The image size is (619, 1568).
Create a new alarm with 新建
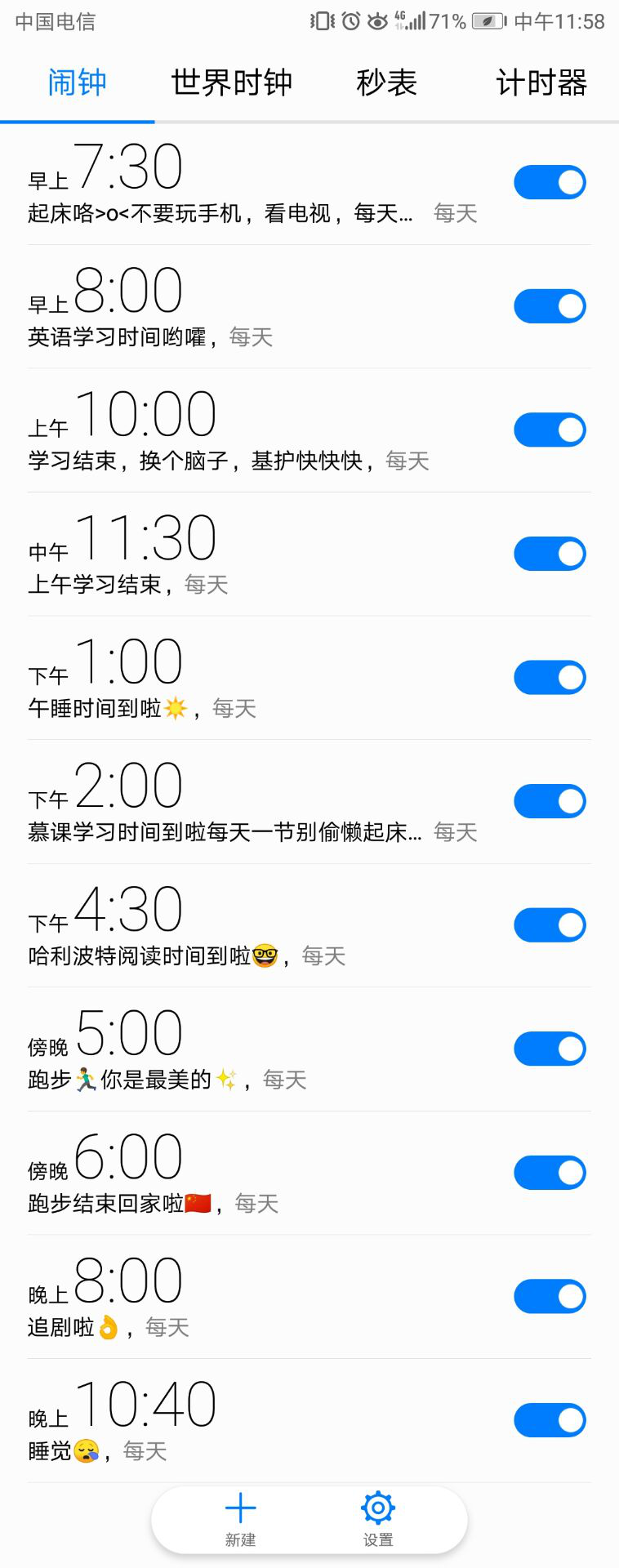240,1518
